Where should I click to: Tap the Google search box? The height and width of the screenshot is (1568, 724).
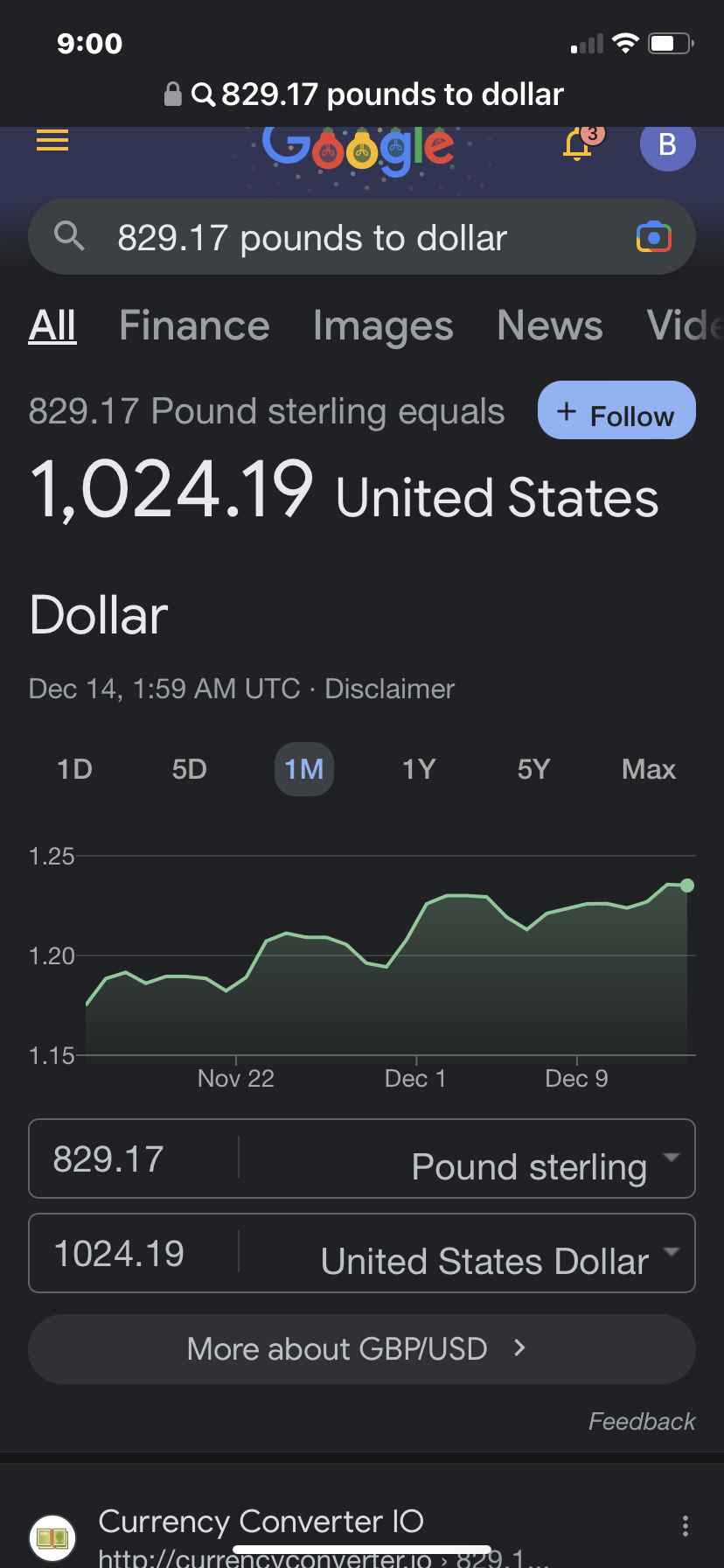click(x=362, y=237)
